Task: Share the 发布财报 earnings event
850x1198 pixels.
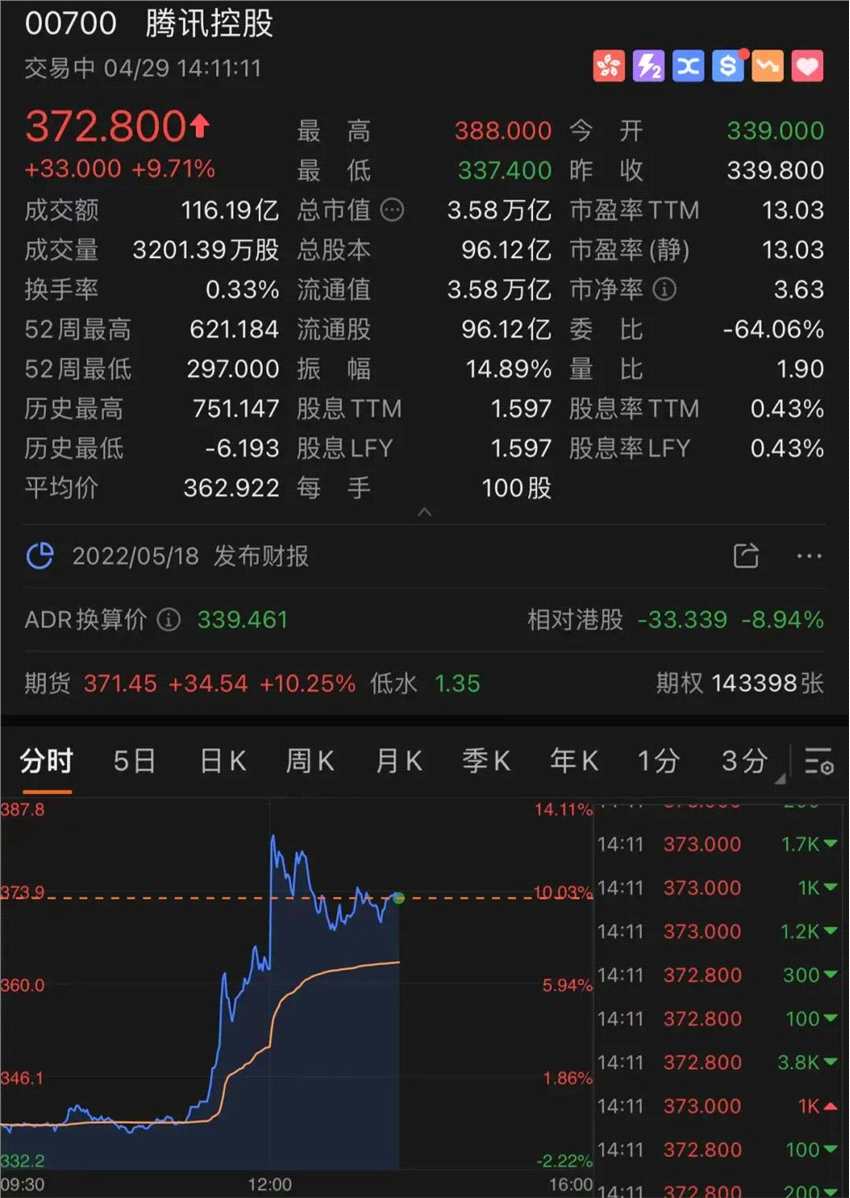Action: point(746,556)
